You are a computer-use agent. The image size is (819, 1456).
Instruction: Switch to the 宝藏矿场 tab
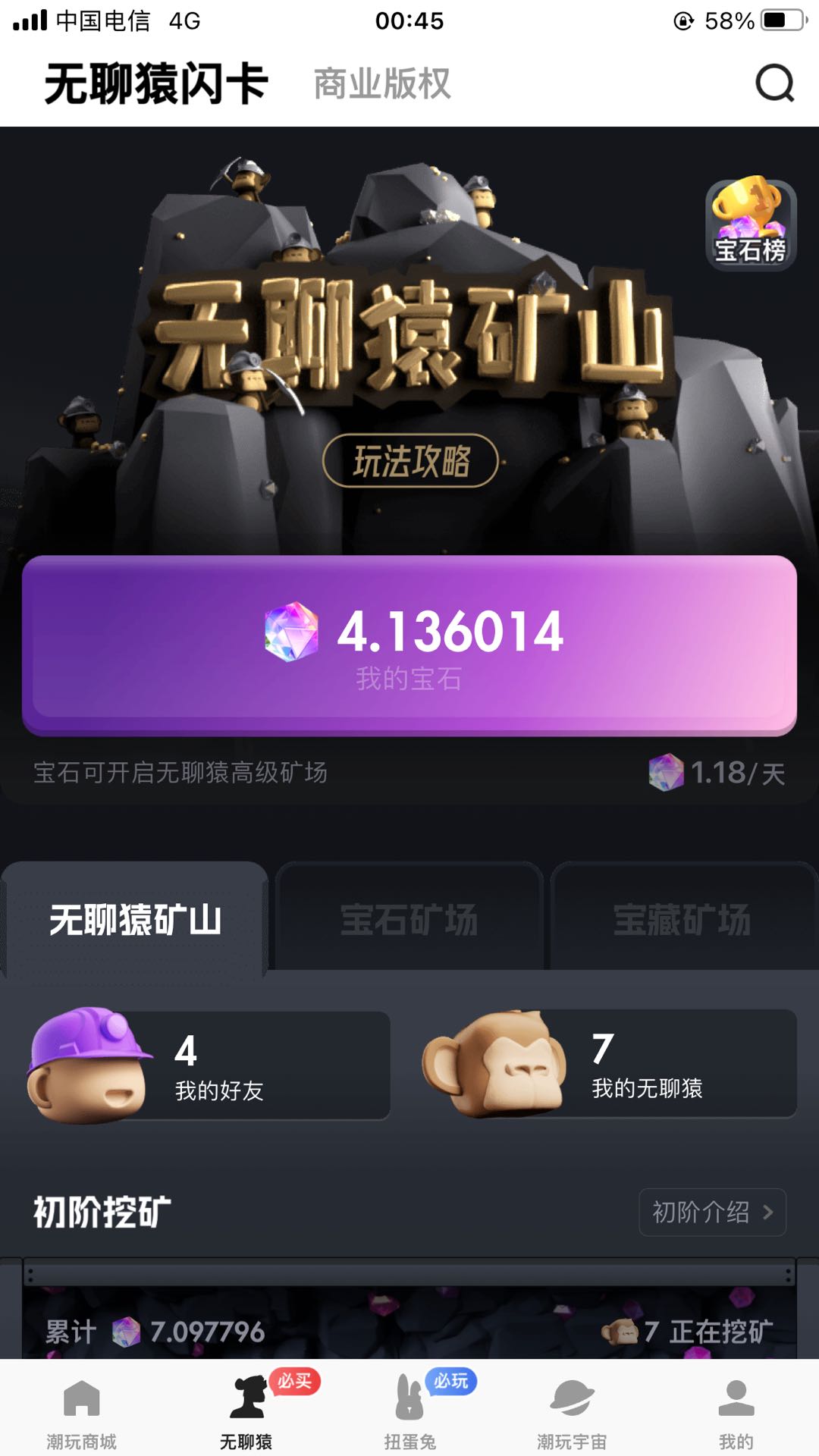(x=682, y=919)
